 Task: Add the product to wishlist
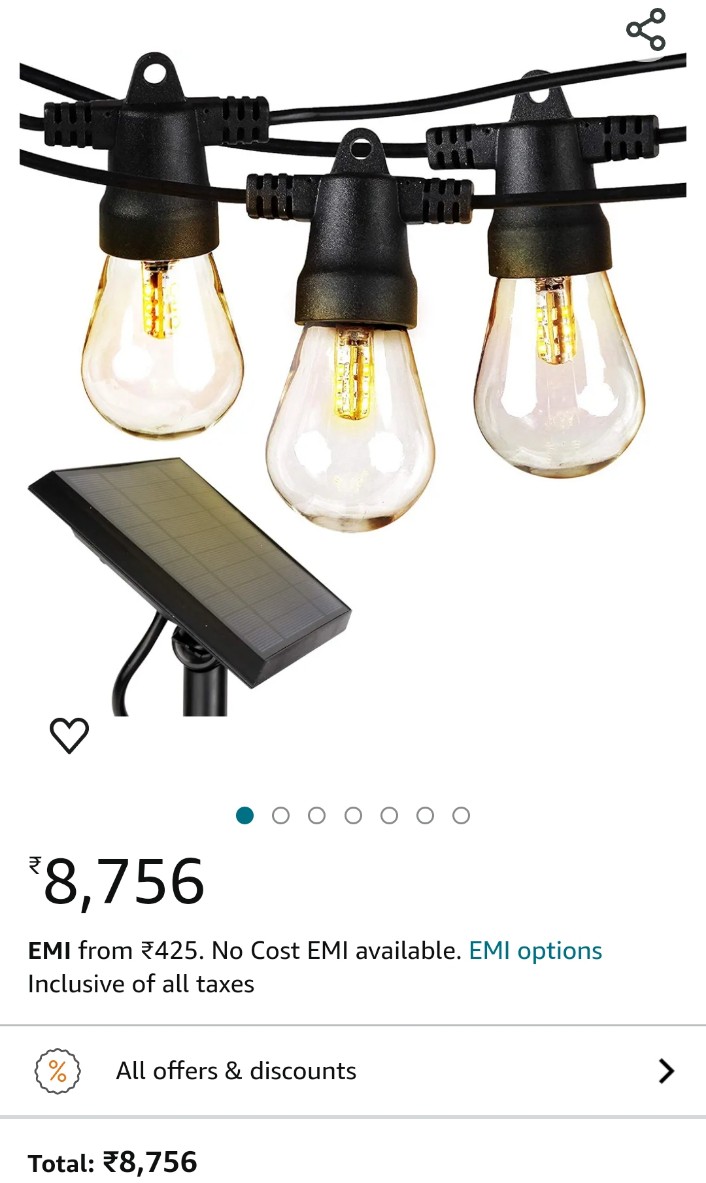[x=69, y=736]
